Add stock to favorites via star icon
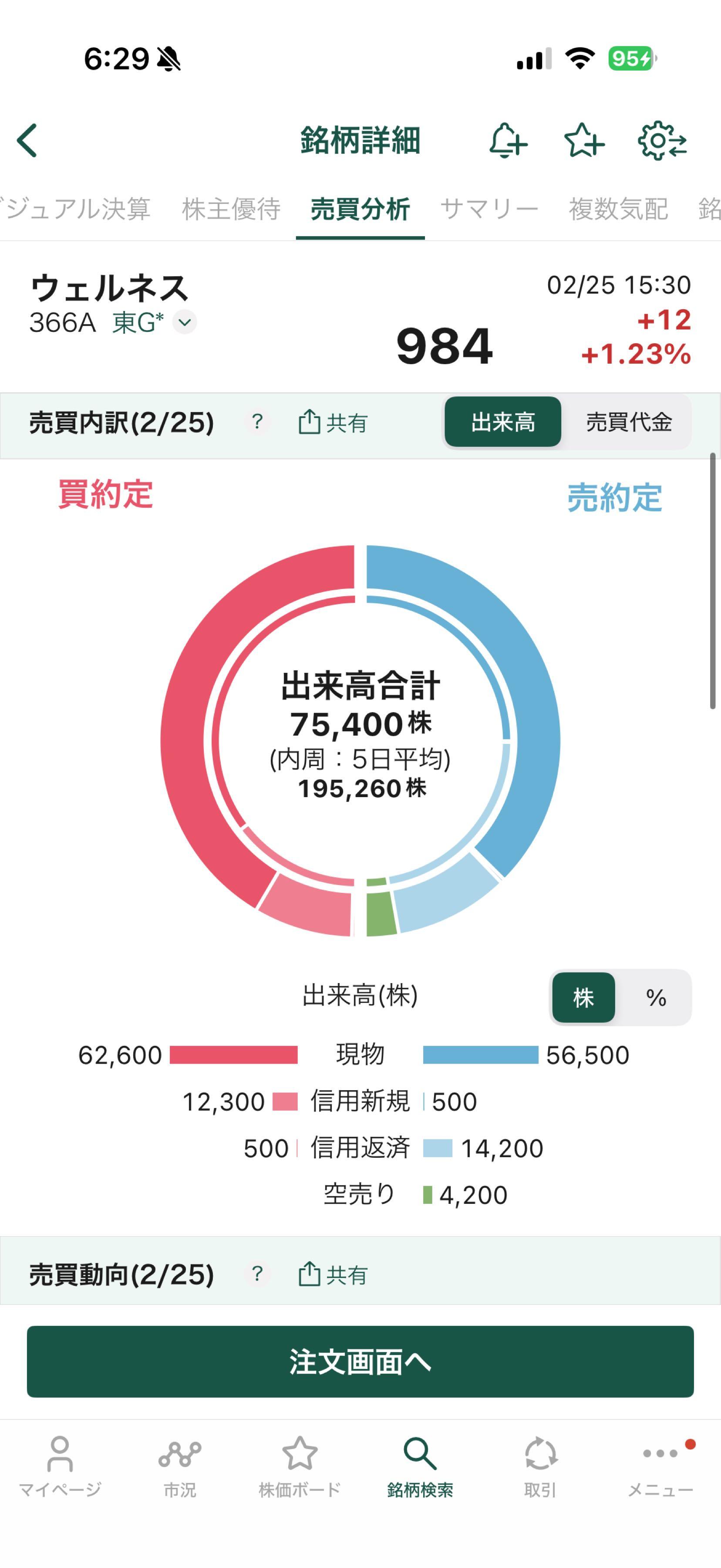Screen dimensions: 721x1568 pos(585,140)
